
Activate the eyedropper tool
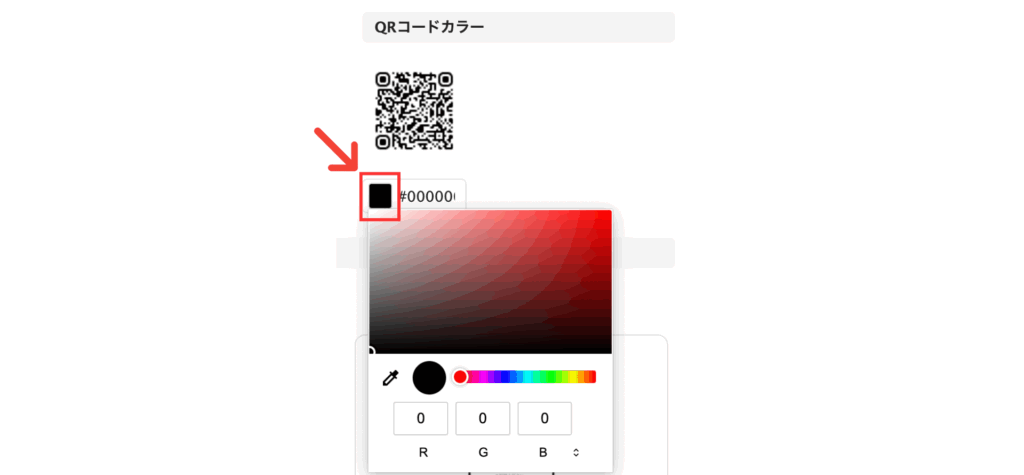(391, 378)
